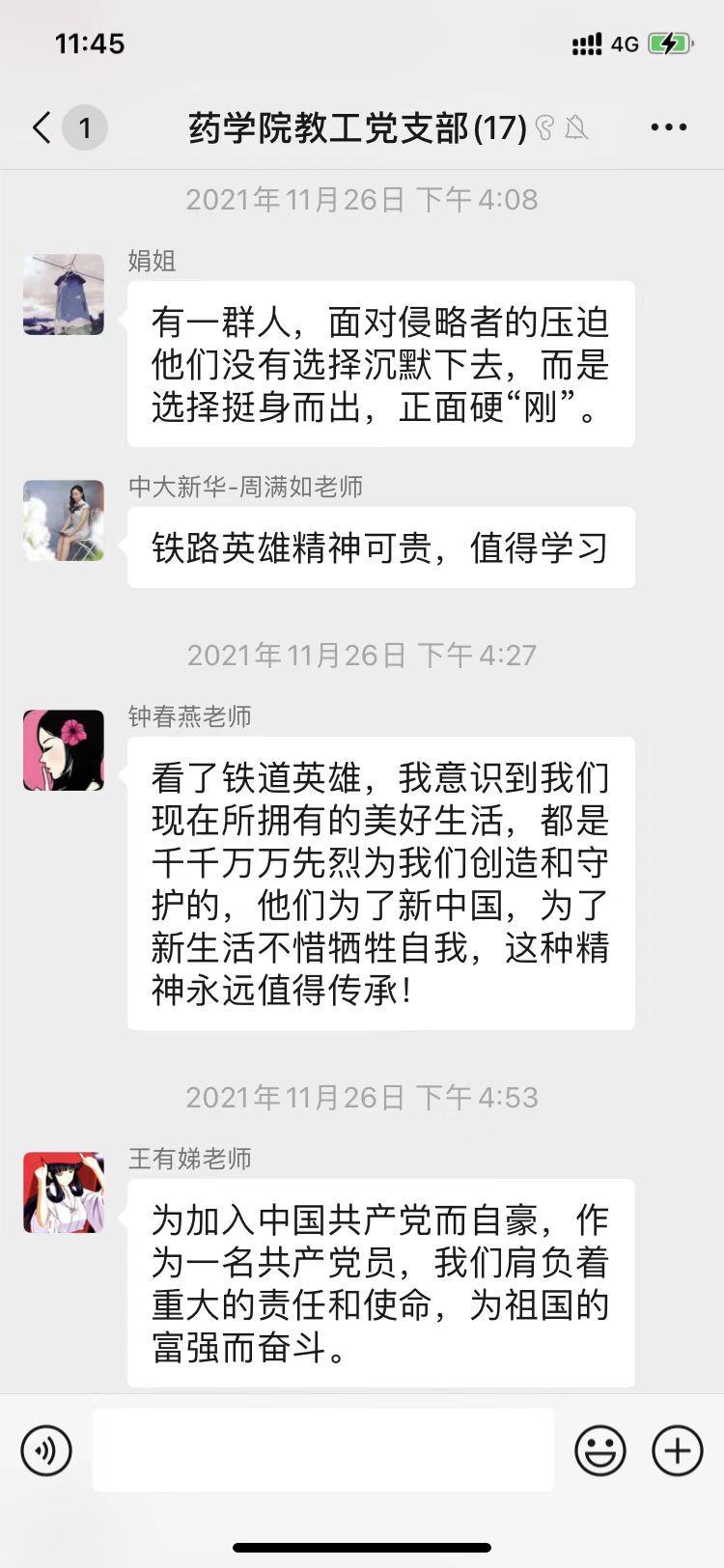View 中大新华-周满如老师's avatar profile
Viewport: 724px width, 1568px height.
(x=64, y=520)
